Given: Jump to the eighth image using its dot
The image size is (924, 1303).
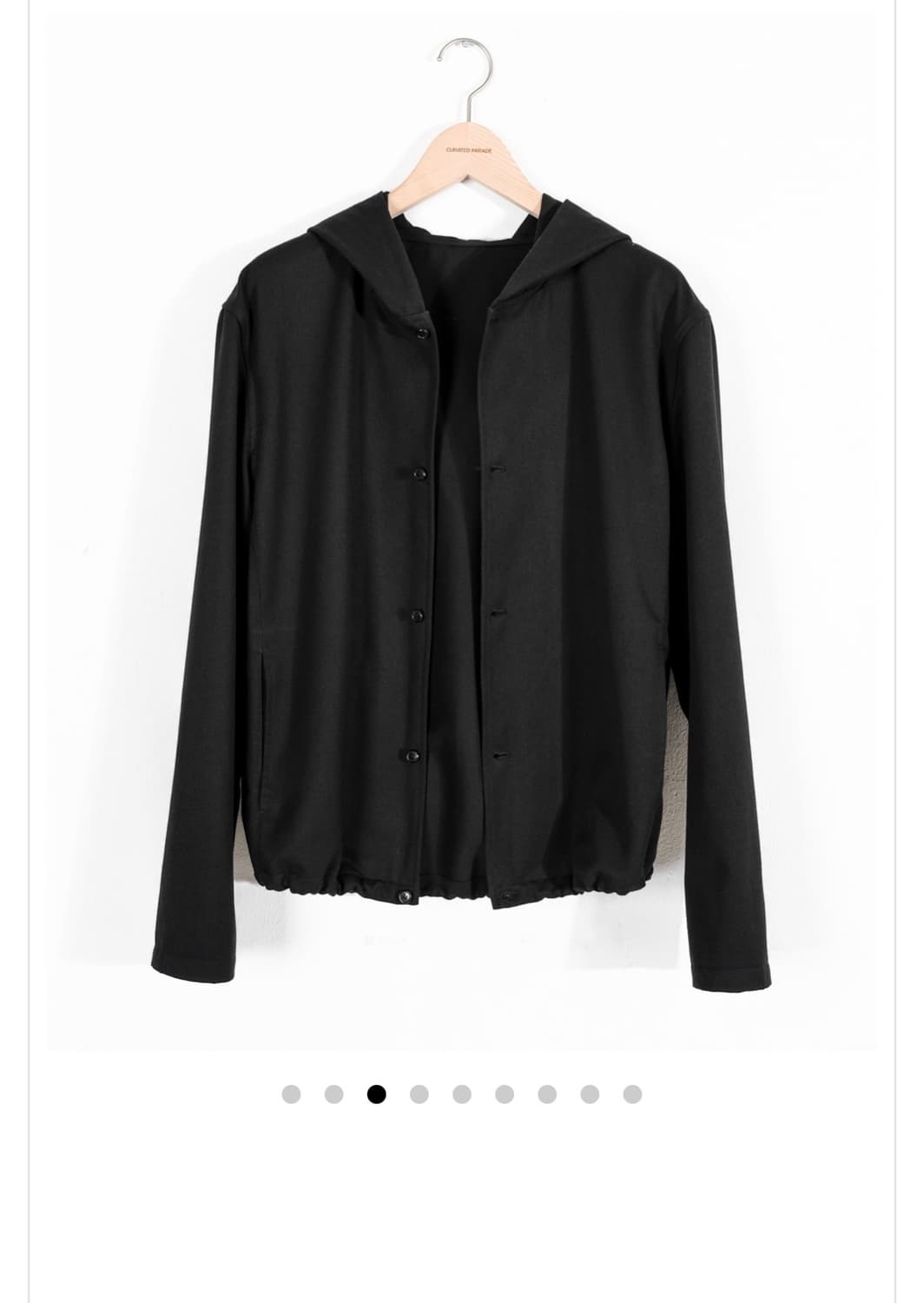Looking at the screenshot, I should coord(588,1093).
